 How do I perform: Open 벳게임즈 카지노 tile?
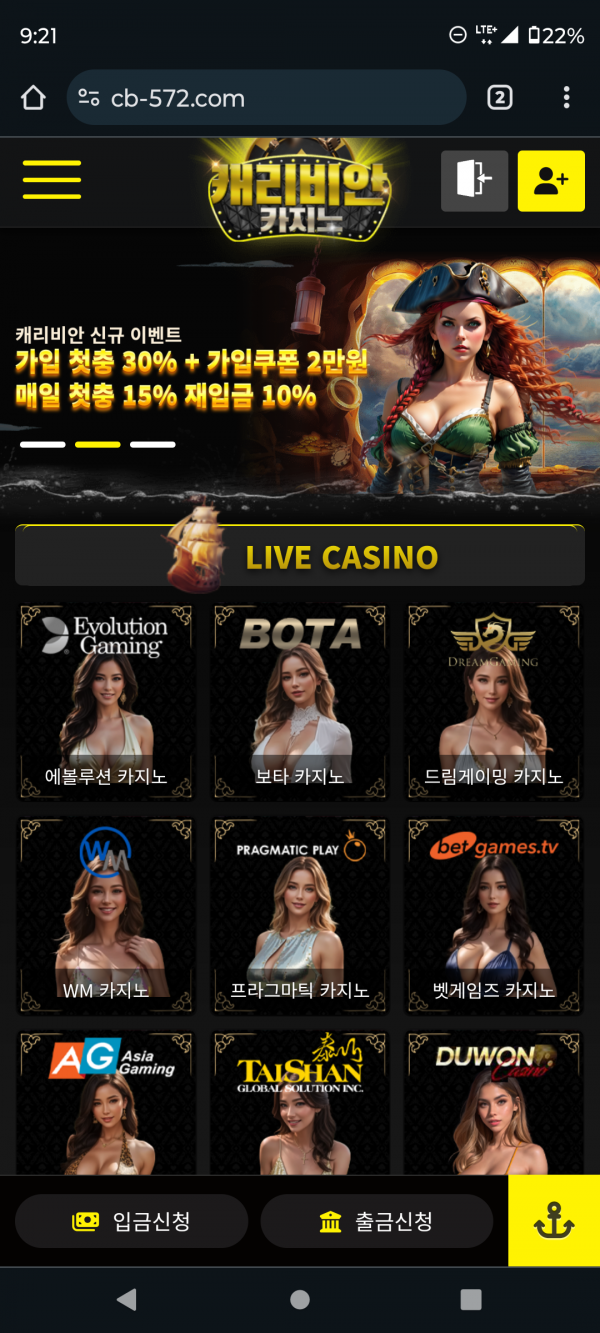(x=494, y=915)
